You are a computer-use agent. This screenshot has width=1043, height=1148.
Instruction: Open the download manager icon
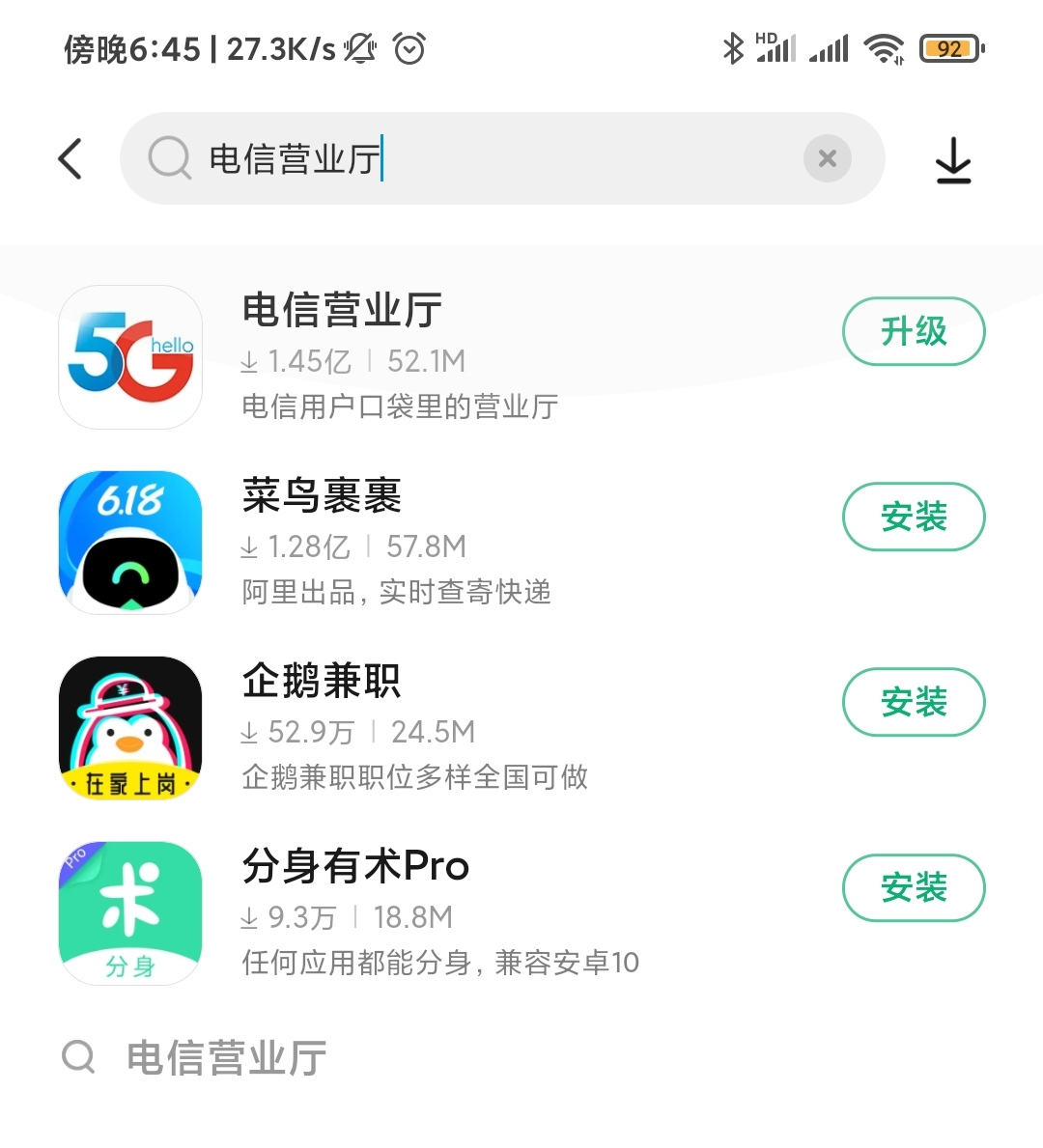[955, 158]
